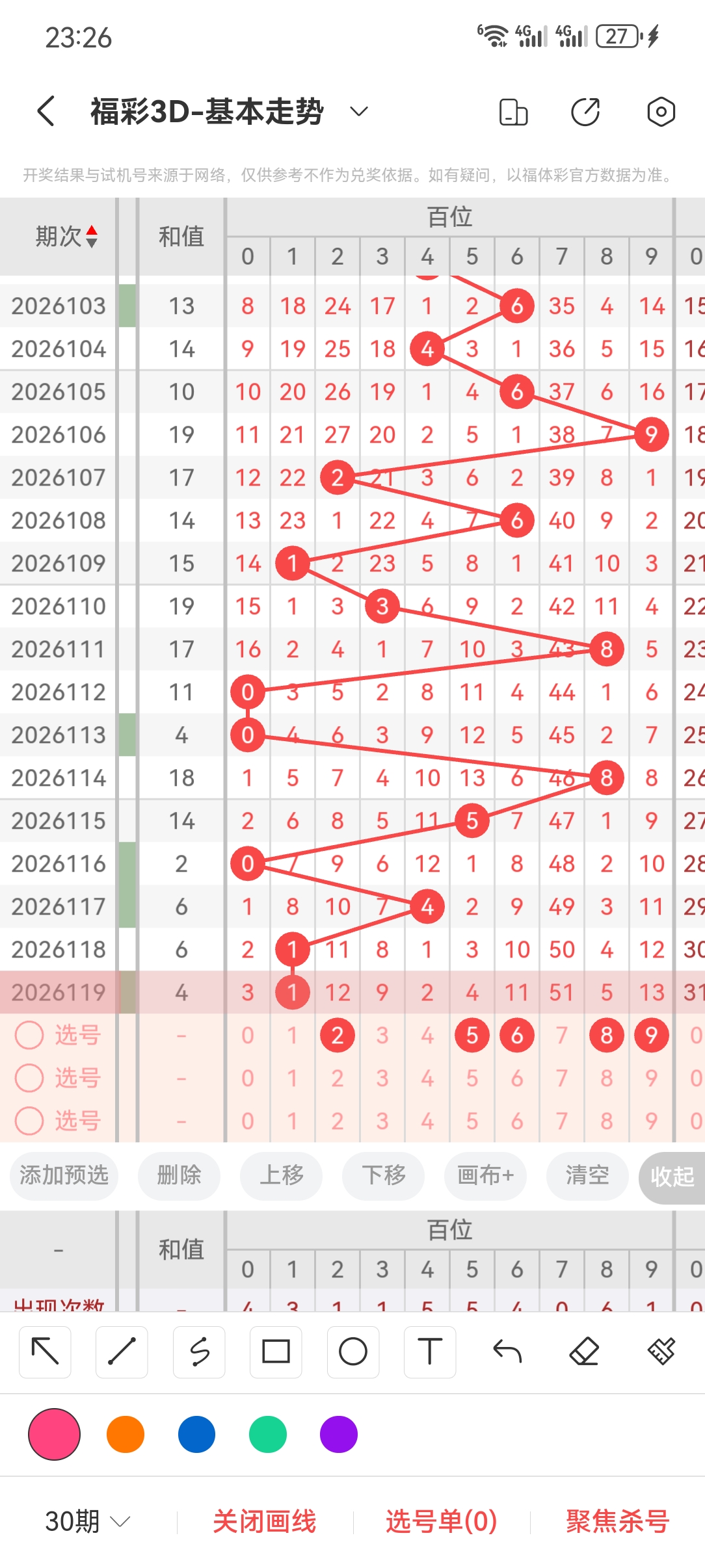705x1568 pixels.
Task: Select the arrow drawing tool
Action: point(45,1352)
